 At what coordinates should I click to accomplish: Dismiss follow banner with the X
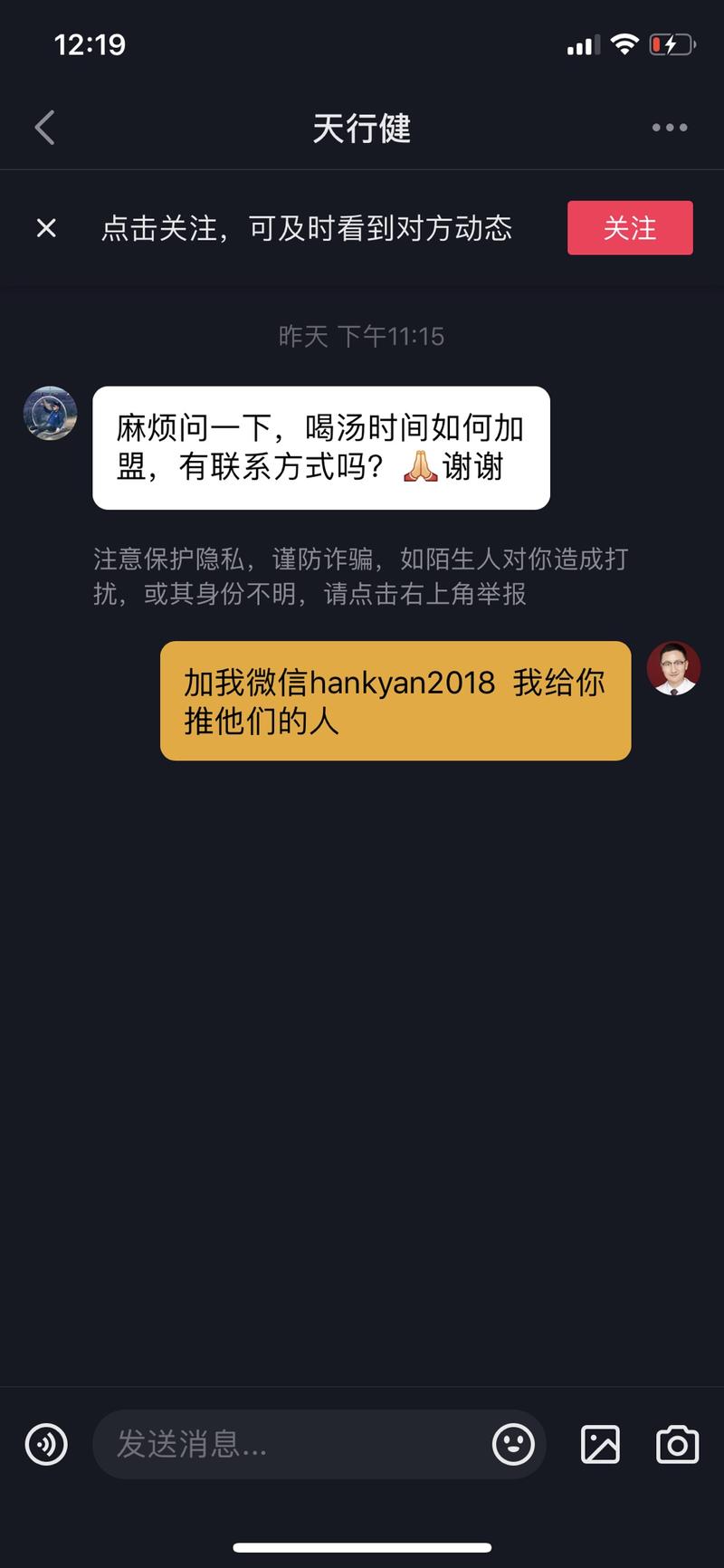(x=45, y=227)
